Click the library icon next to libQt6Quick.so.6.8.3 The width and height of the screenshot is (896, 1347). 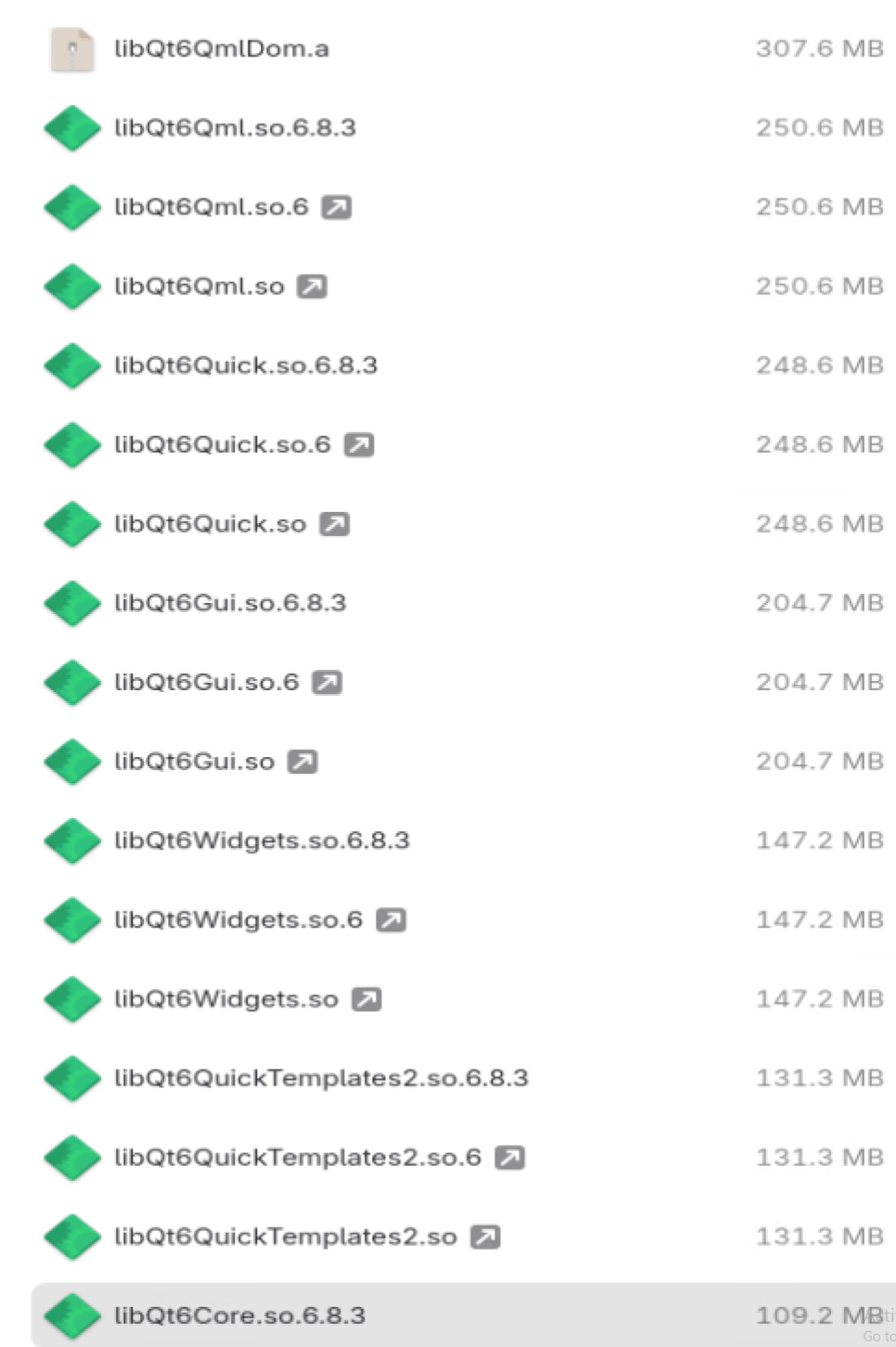pos(71,366)
